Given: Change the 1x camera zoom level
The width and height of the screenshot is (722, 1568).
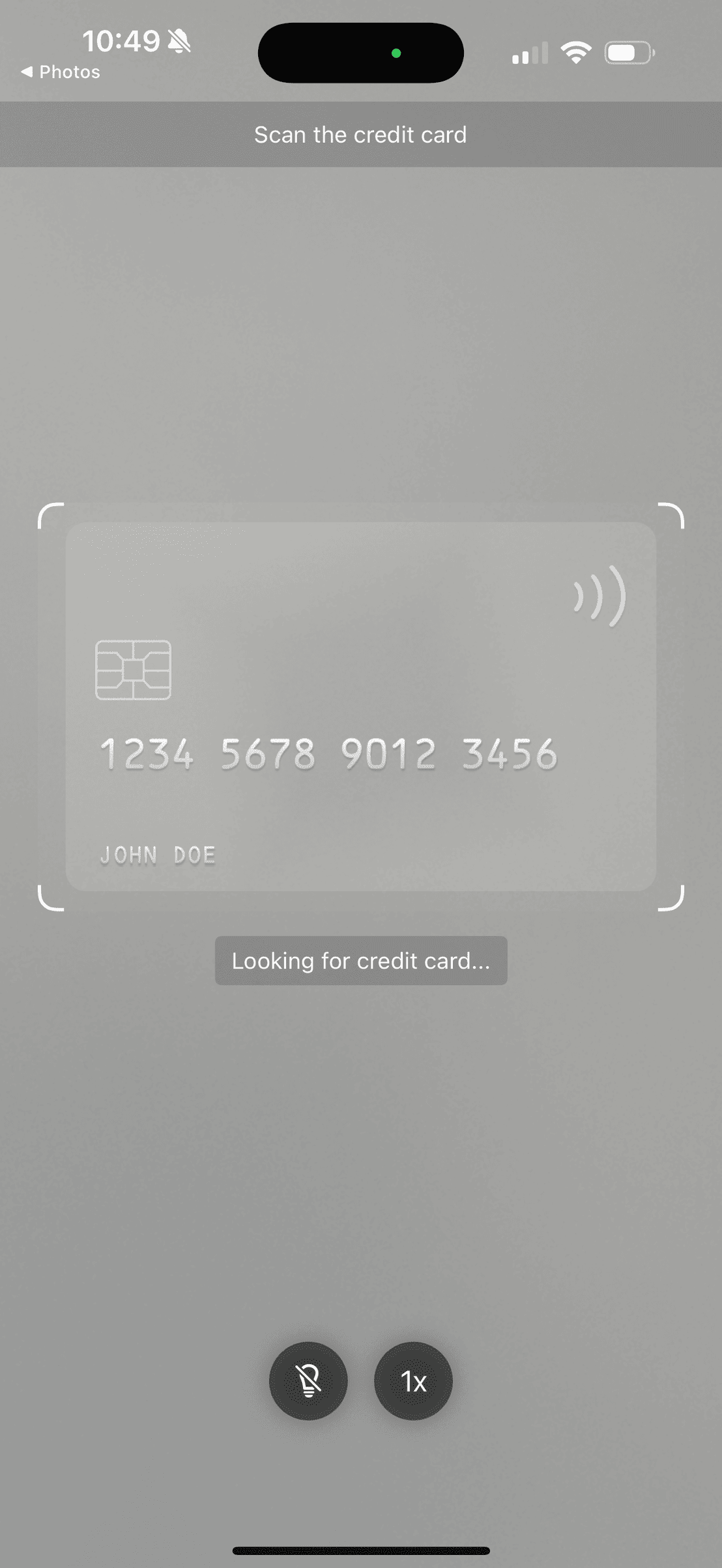Looking at the screenshot, I should (413, 1380).
